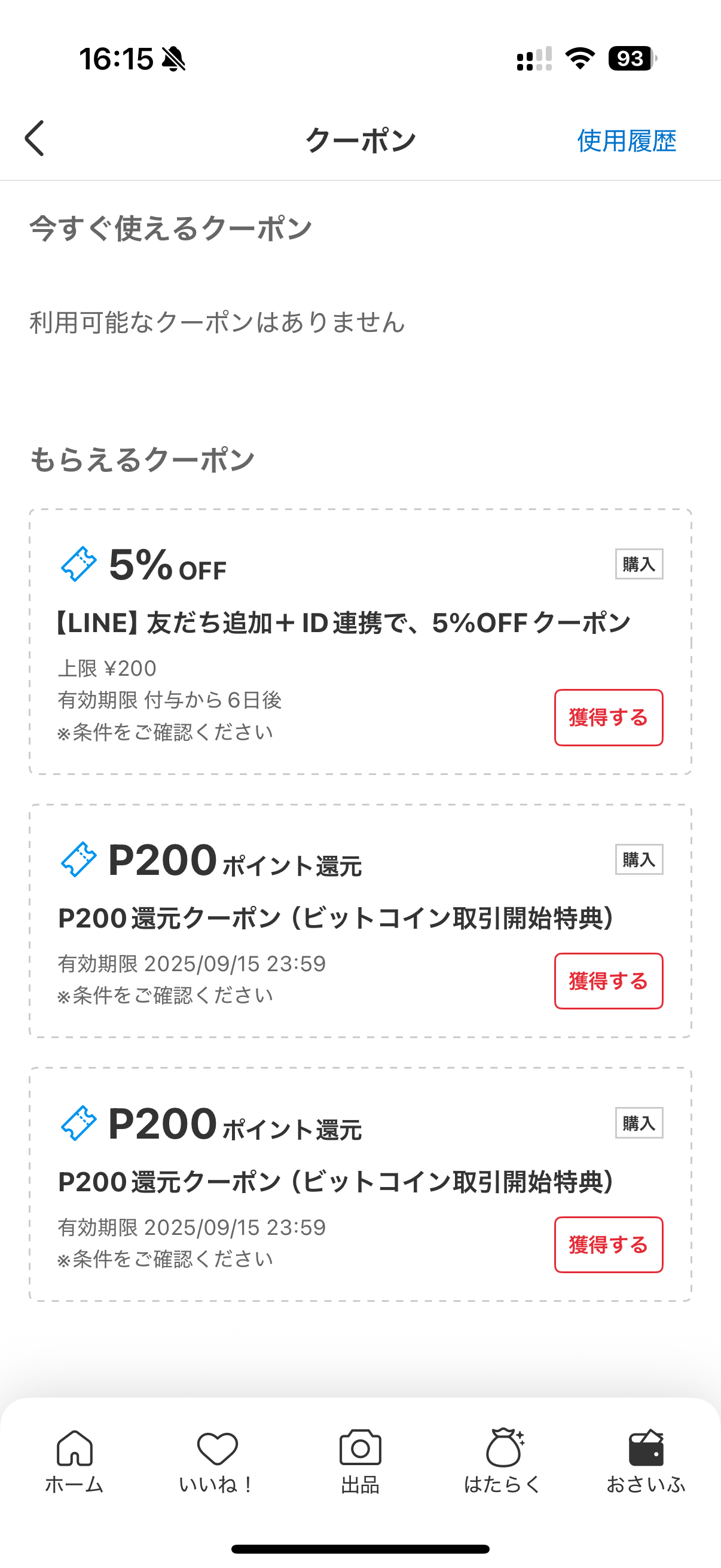Click ticket icon on bottom P200 coupon
The image size is (721, 1568).
pyautogui.click(x=78, y=1124)
